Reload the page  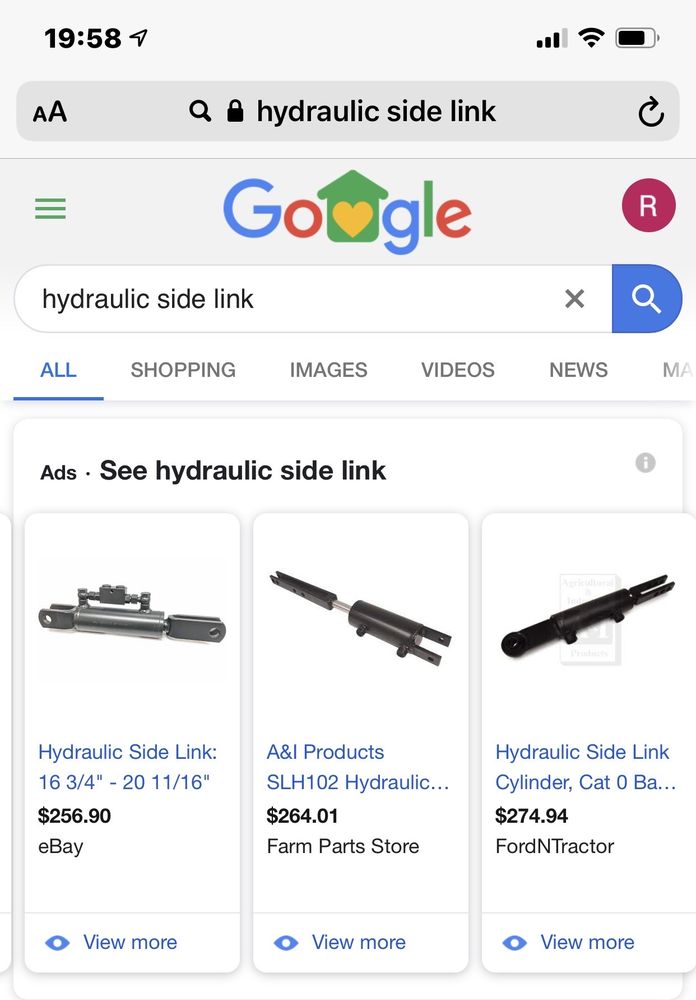[x=650, y=112]
